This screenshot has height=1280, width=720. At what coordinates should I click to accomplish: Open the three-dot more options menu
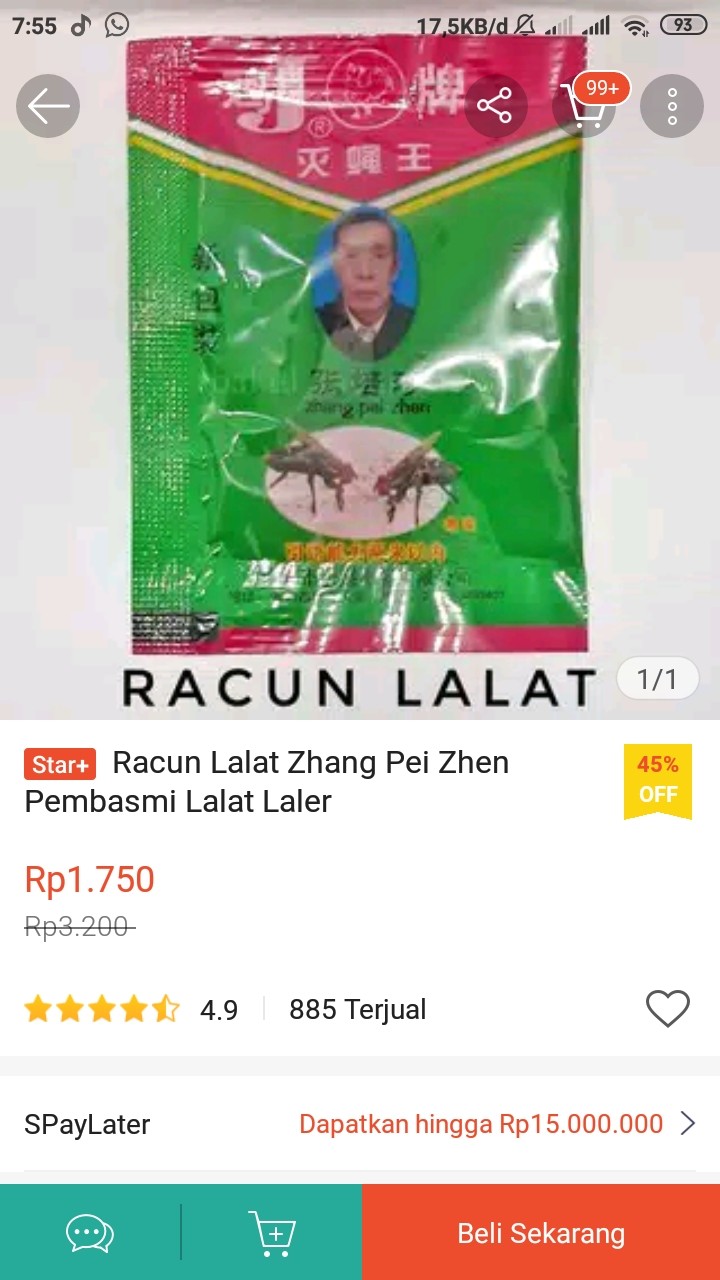pyautogui.click(x=671, y=105)
